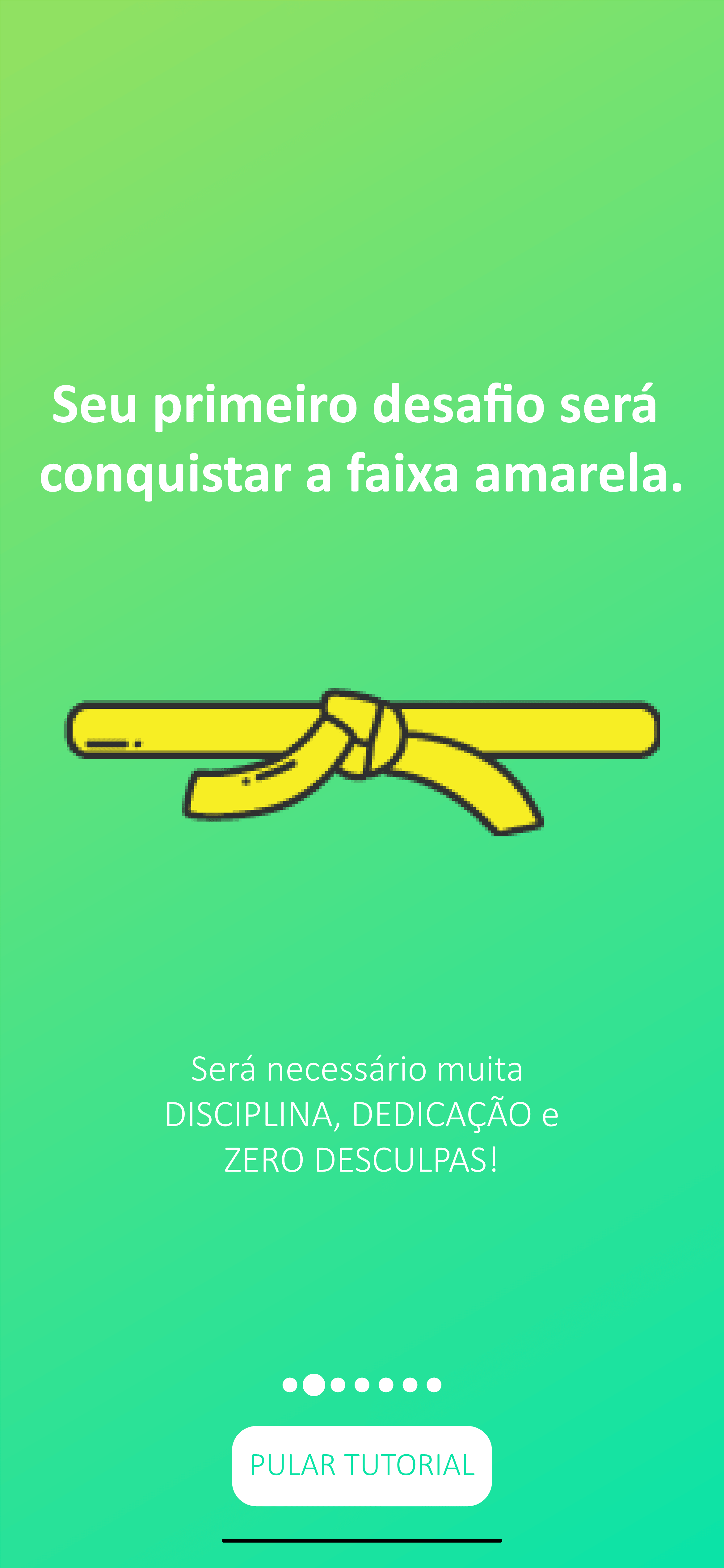Tap the PULAR TUTORIAL button
This screenshot has height=1568, width=724.
pyautogui.click(x=361, y=1465)
